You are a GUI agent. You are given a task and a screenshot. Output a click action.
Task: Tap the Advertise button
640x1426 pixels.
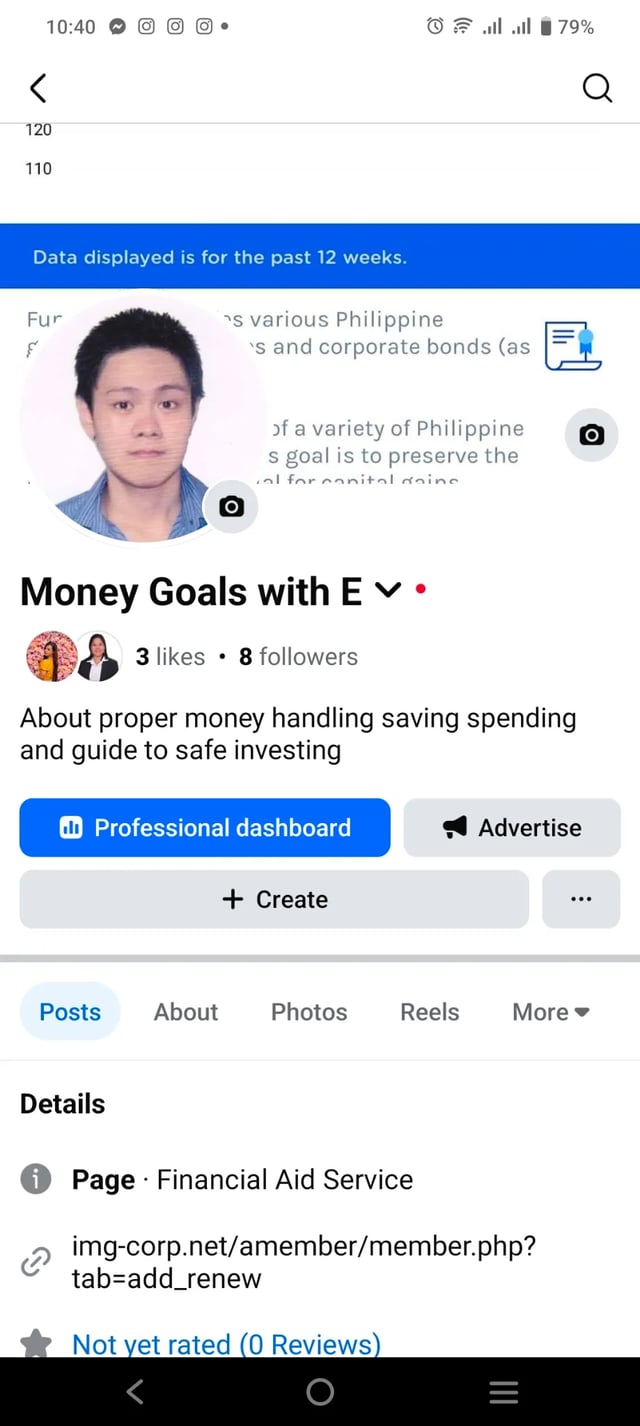click(x=512, y=827)
